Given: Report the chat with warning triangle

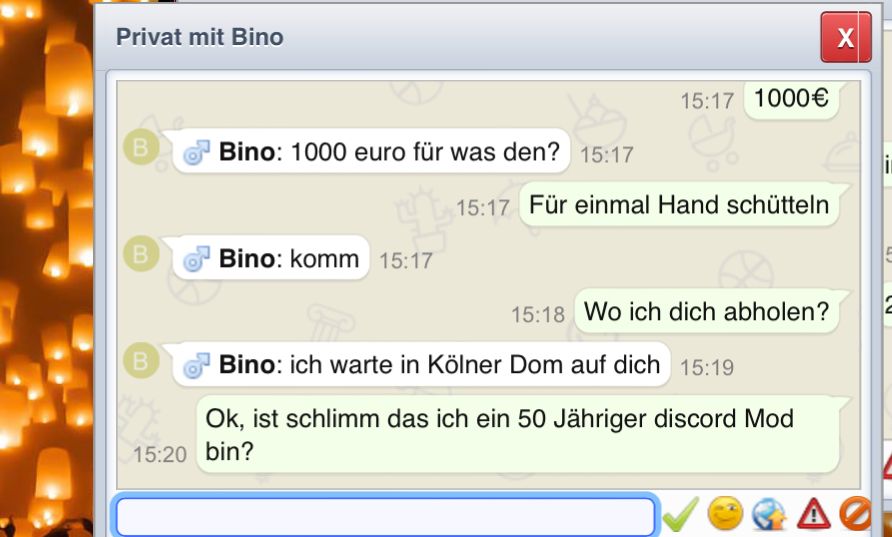Looking at the screenshot, I should (813, 514).
